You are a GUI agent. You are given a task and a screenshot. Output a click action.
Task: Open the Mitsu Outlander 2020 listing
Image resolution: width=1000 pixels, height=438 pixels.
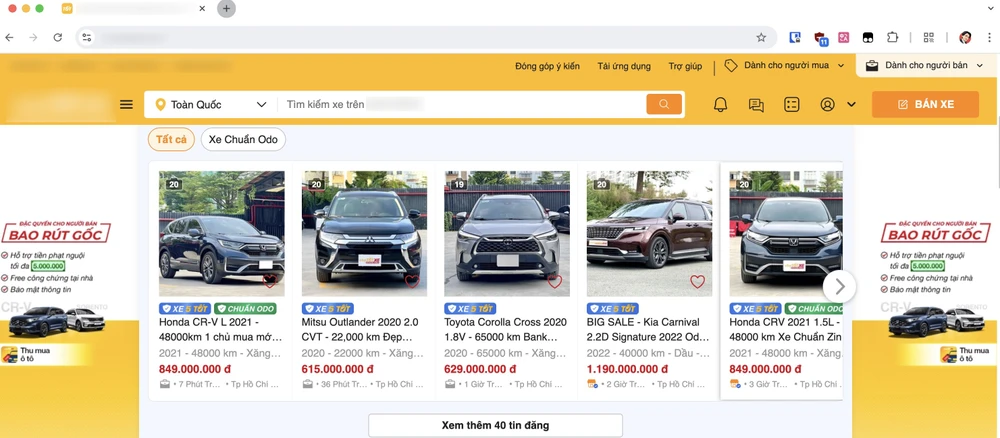[x=364, y=323]
